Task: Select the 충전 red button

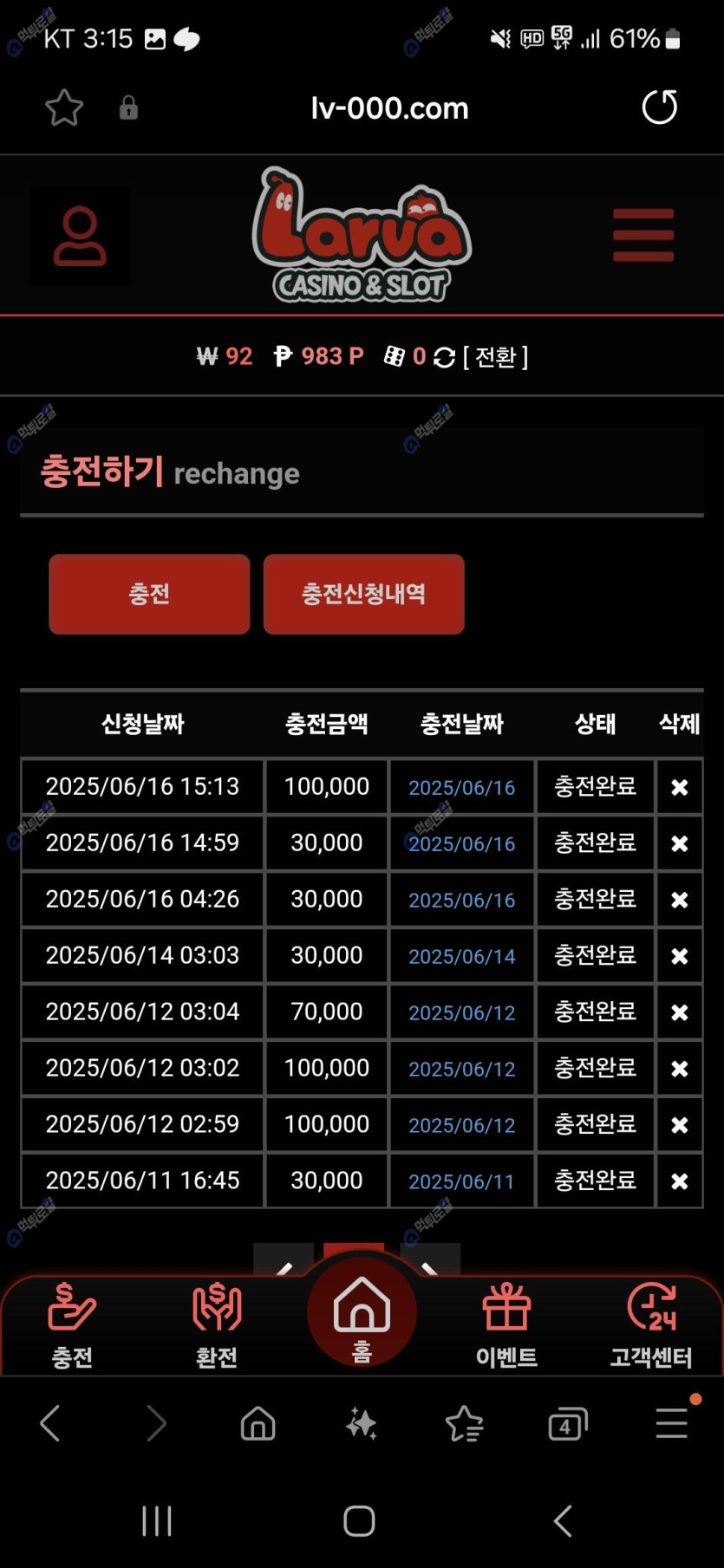Action: pos(149,595)
